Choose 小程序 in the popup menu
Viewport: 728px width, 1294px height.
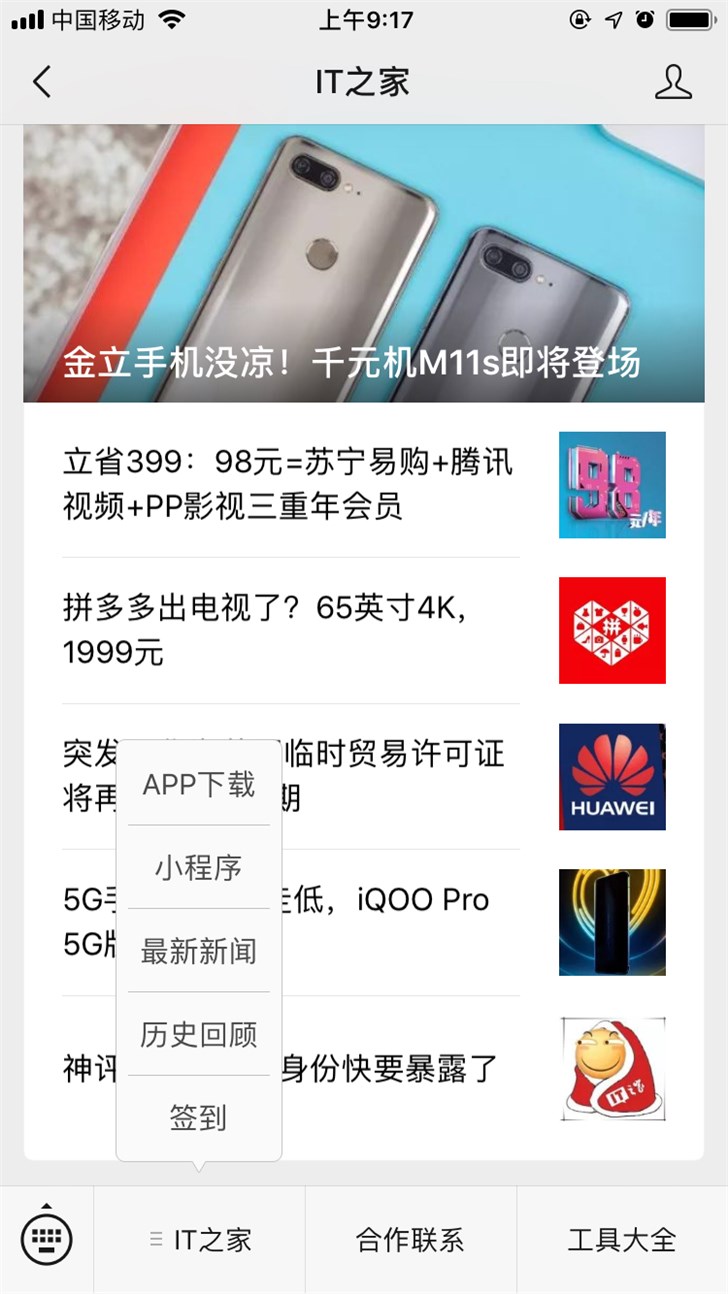click(199, 867)
